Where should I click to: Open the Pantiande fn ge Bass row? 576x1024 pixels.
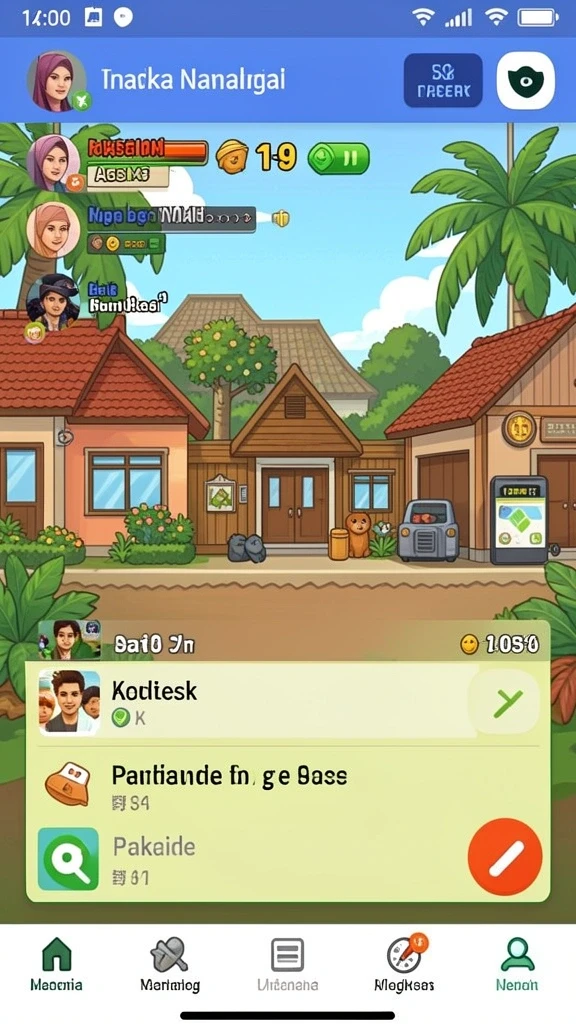[287, 784]
